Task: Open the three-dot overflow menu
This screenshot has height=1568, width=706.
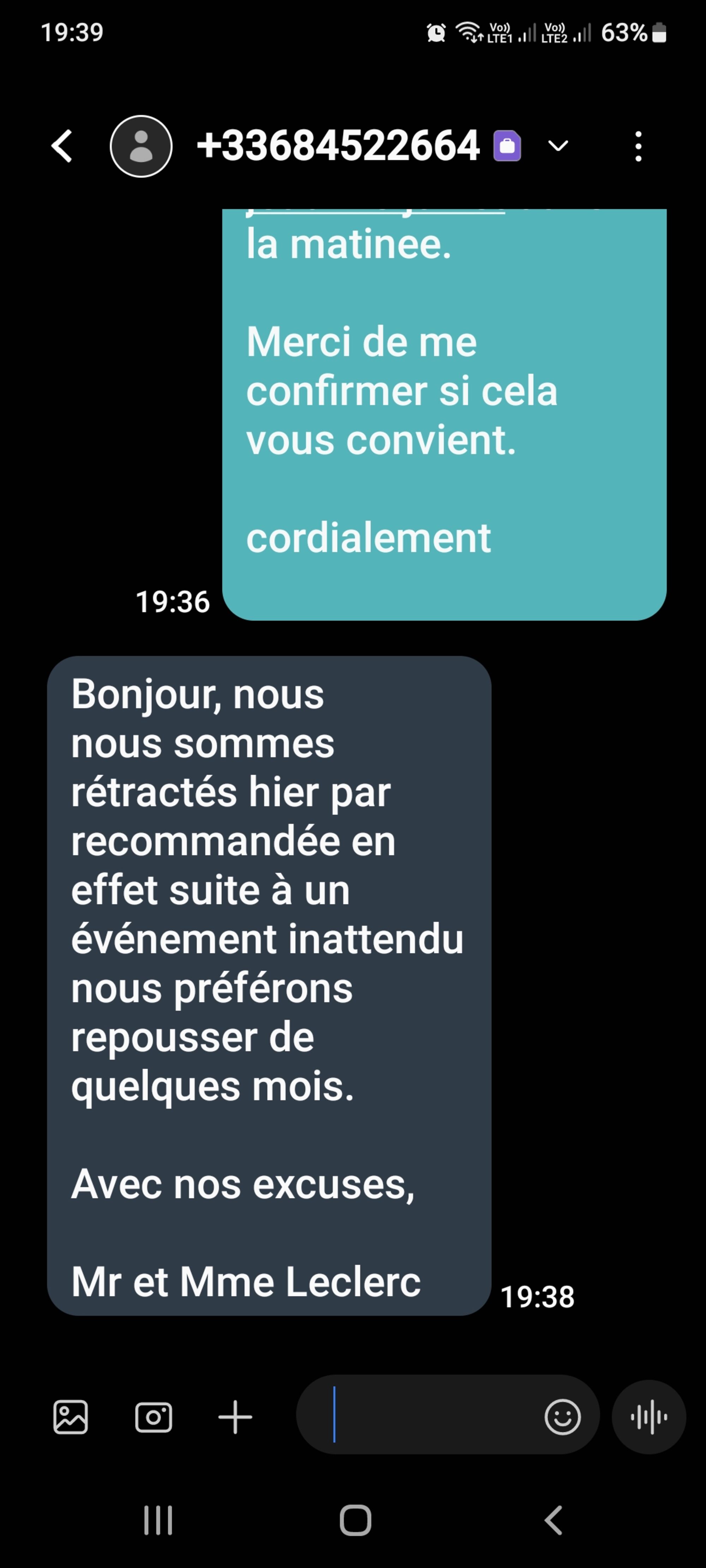Action: click(638, 146)
